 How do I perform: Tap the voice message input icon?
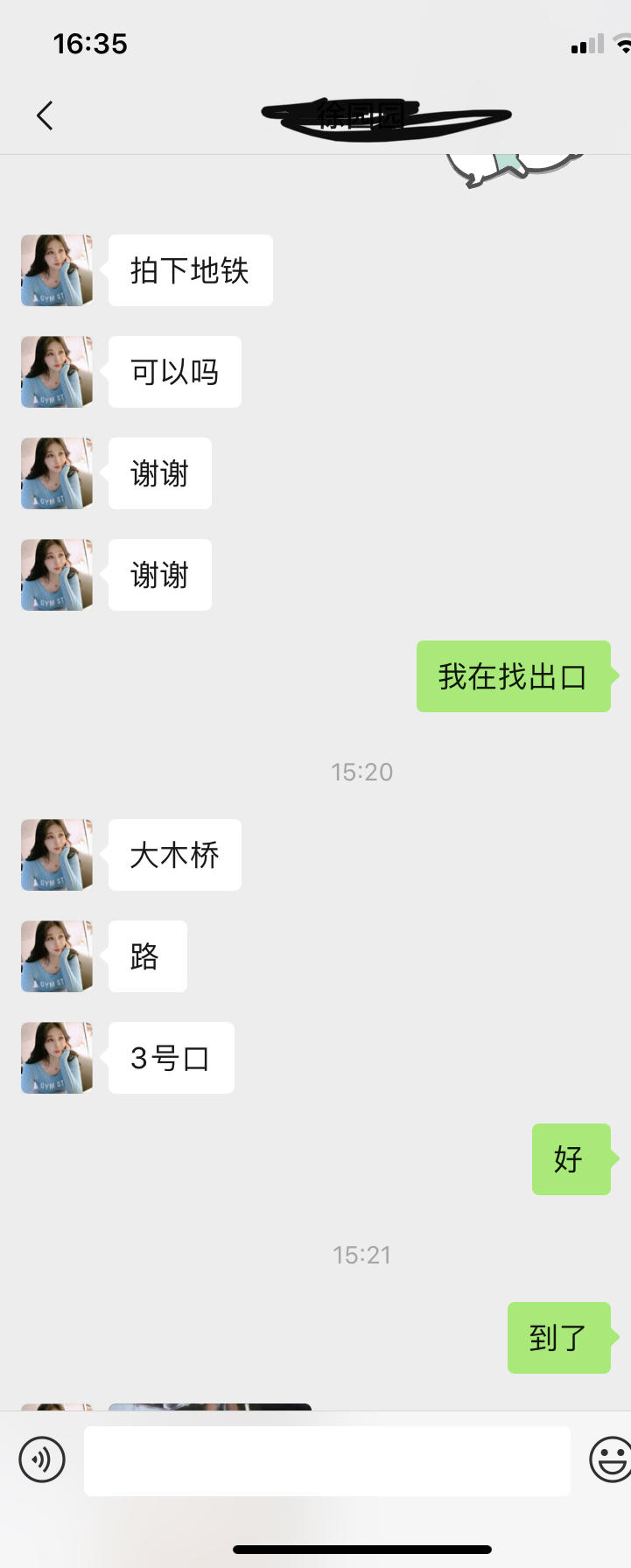point(41,1459)
